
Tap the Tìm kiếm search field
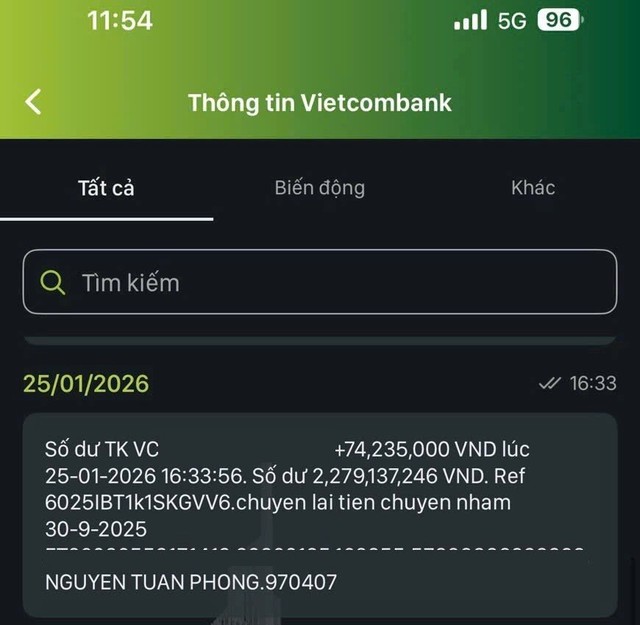[320, 282]
